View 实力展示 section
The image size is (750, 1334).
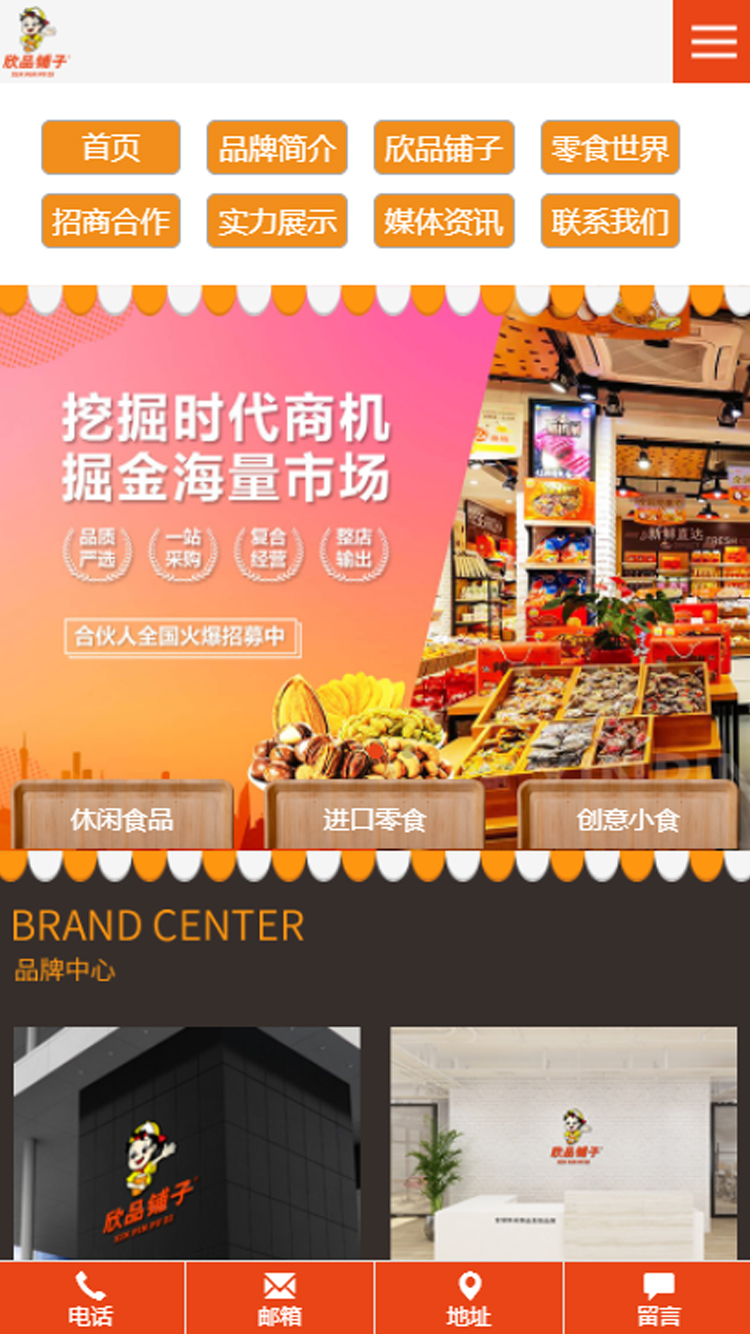click(277, 221)
